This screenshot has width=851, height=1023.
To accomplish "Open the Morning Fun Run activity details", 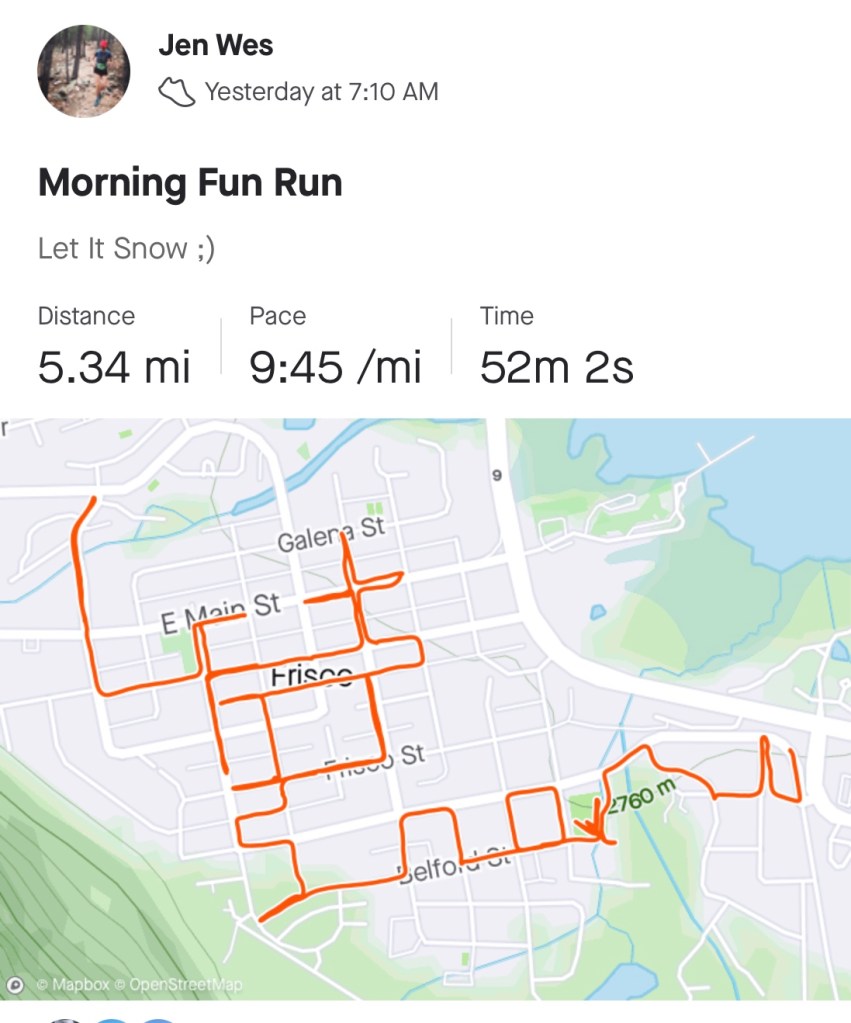I will 190,183.
